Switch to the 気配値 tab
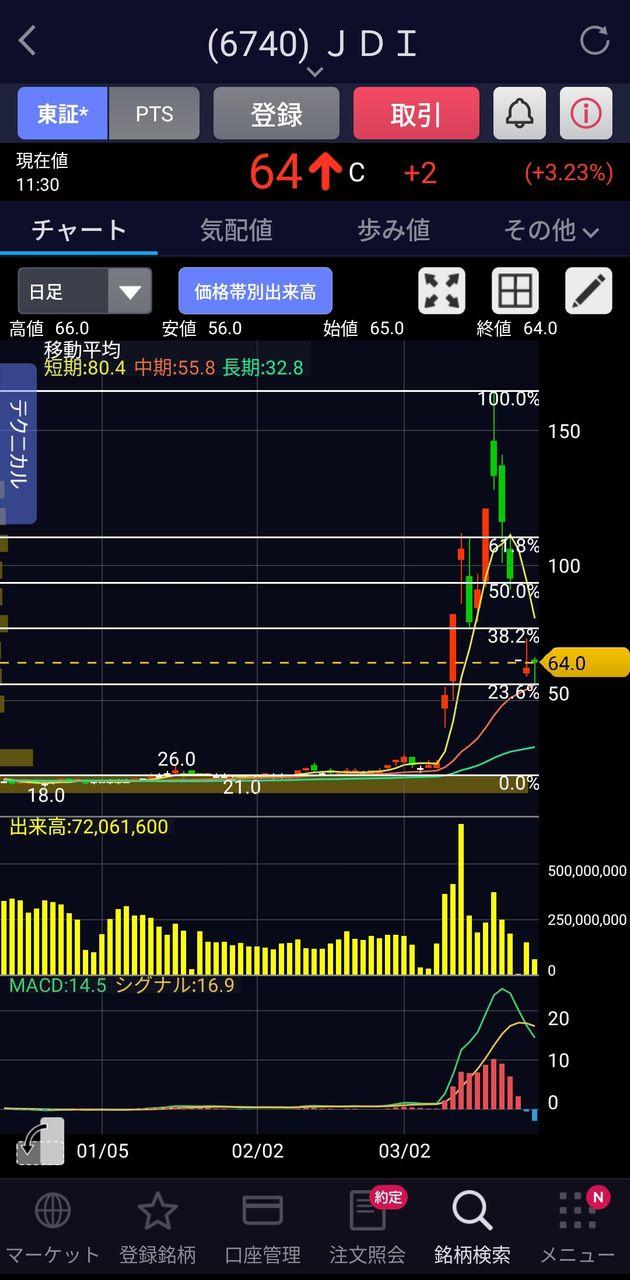Viewport: 630px width, 1280px height. (236, 230)
